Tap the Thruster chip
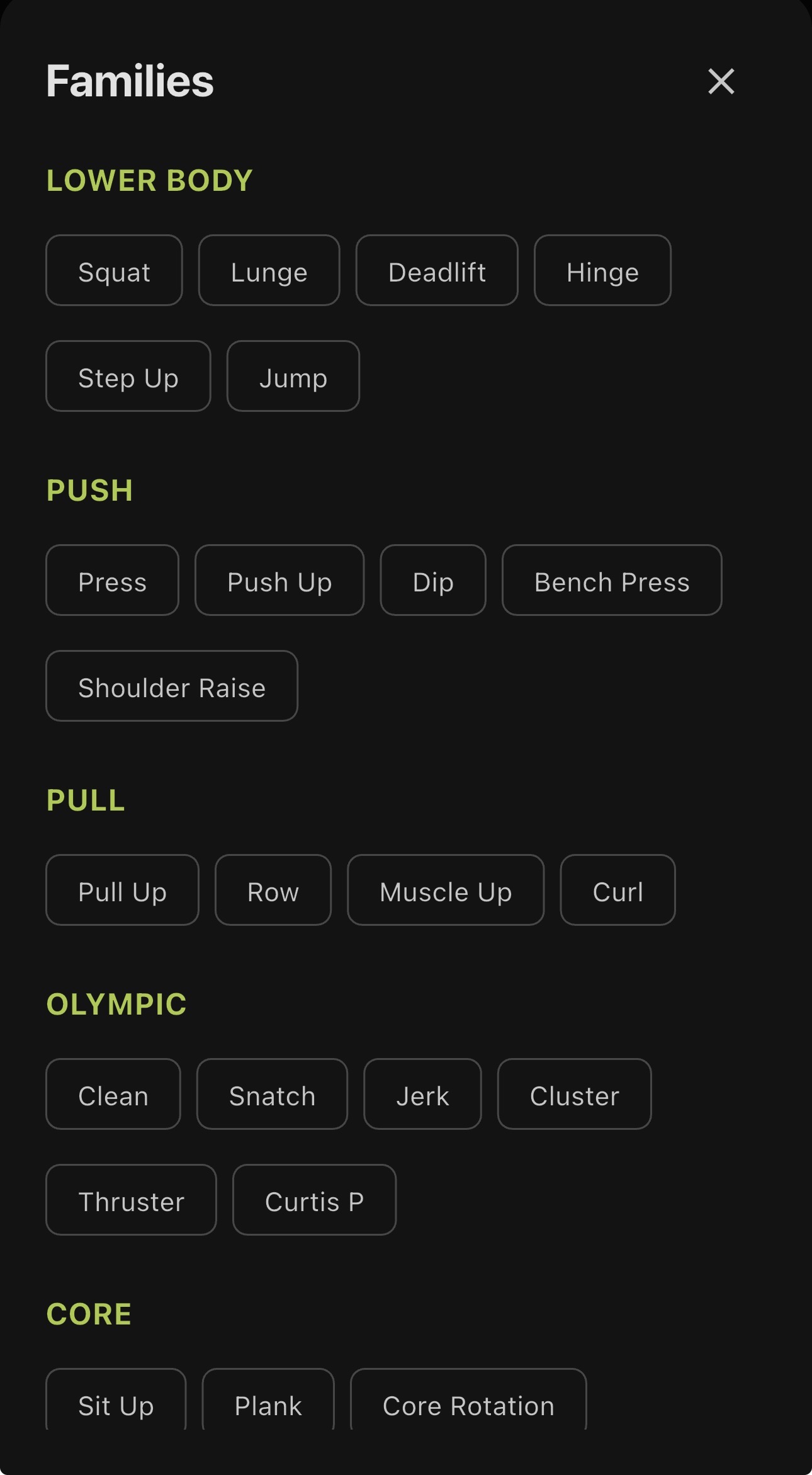This screenshot has width=812, height=1475. [x=131, y=1200]
